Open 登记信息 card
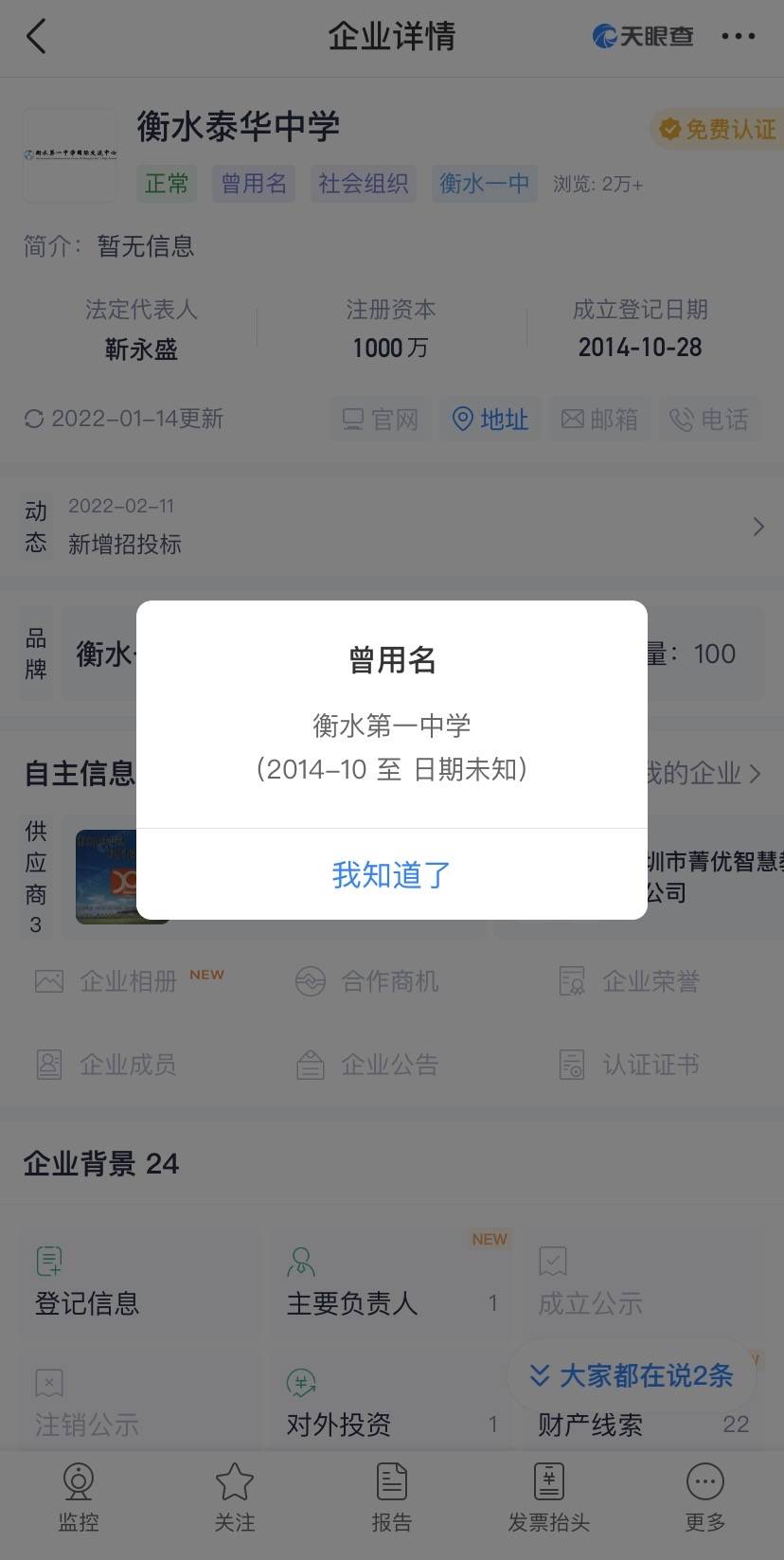Screen dimensions: 784x1560 139,1283
